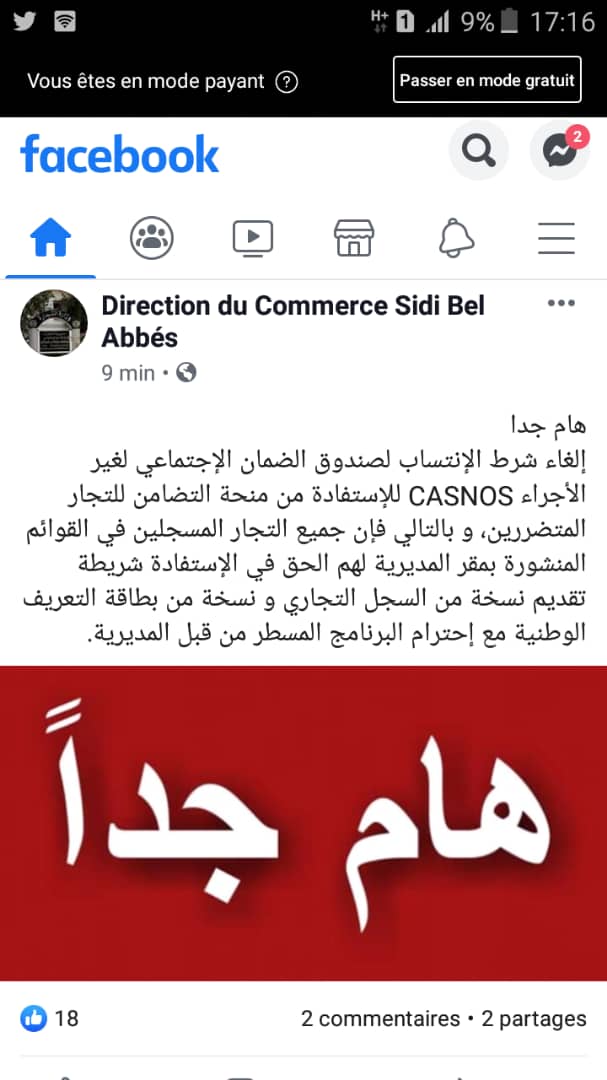Viewport: 607px width, 1080px height.
Task: View the 18 reactions on the post
Action: point(50,1018)
